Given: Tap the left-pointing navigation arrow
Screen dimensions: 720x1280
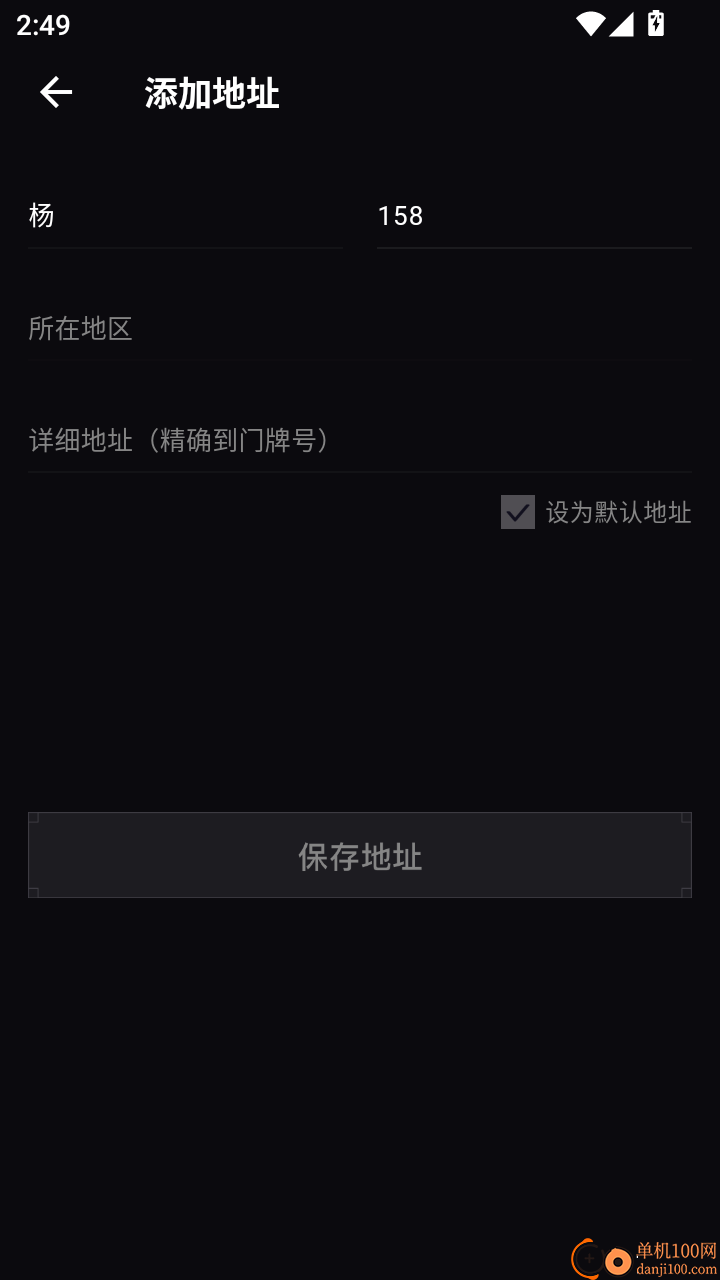Looking at the screenshot, I should (55, 92).
